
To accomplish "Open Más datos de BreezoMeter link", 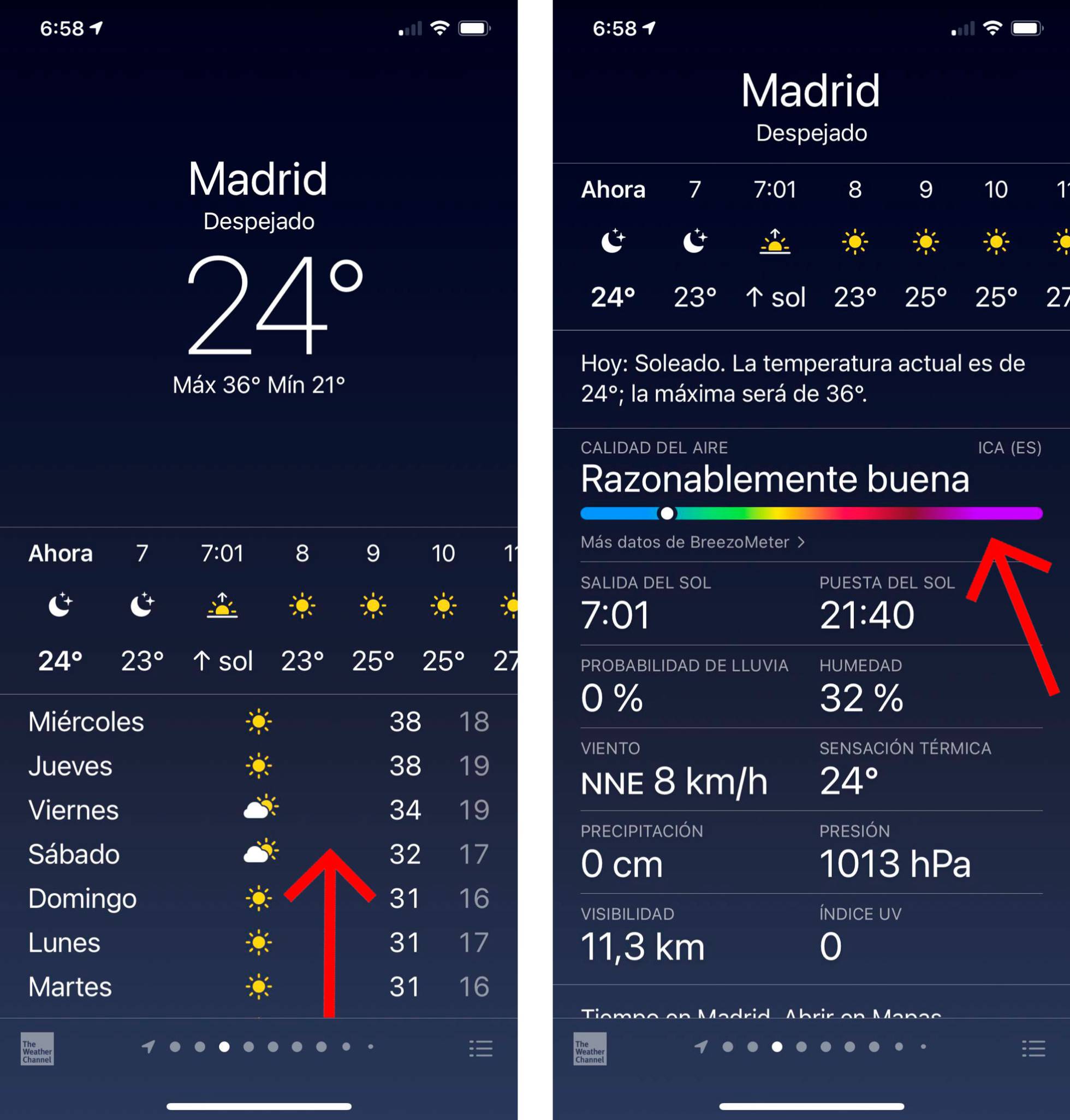I will (692, 542).
